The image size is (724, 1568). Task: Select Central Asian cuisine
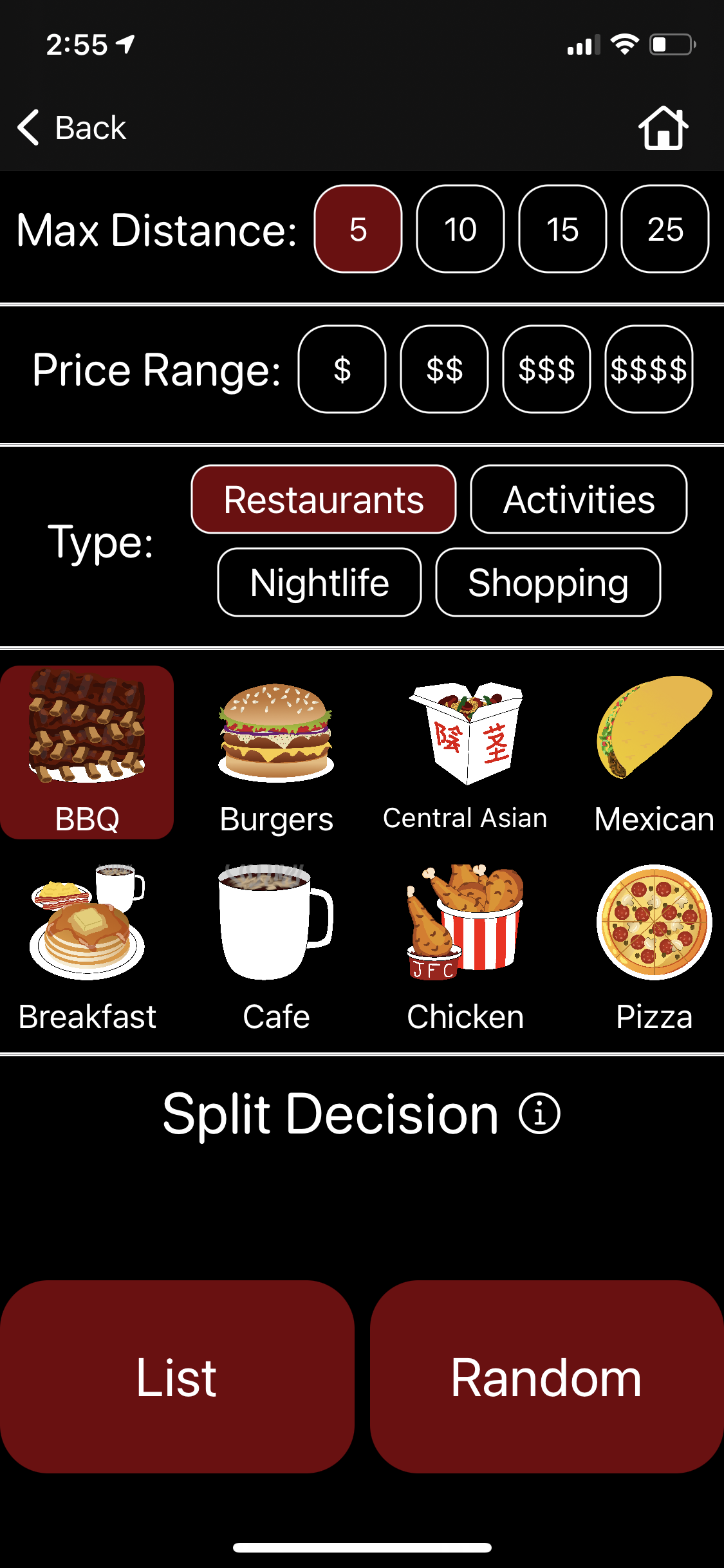[x=465, y=753]
